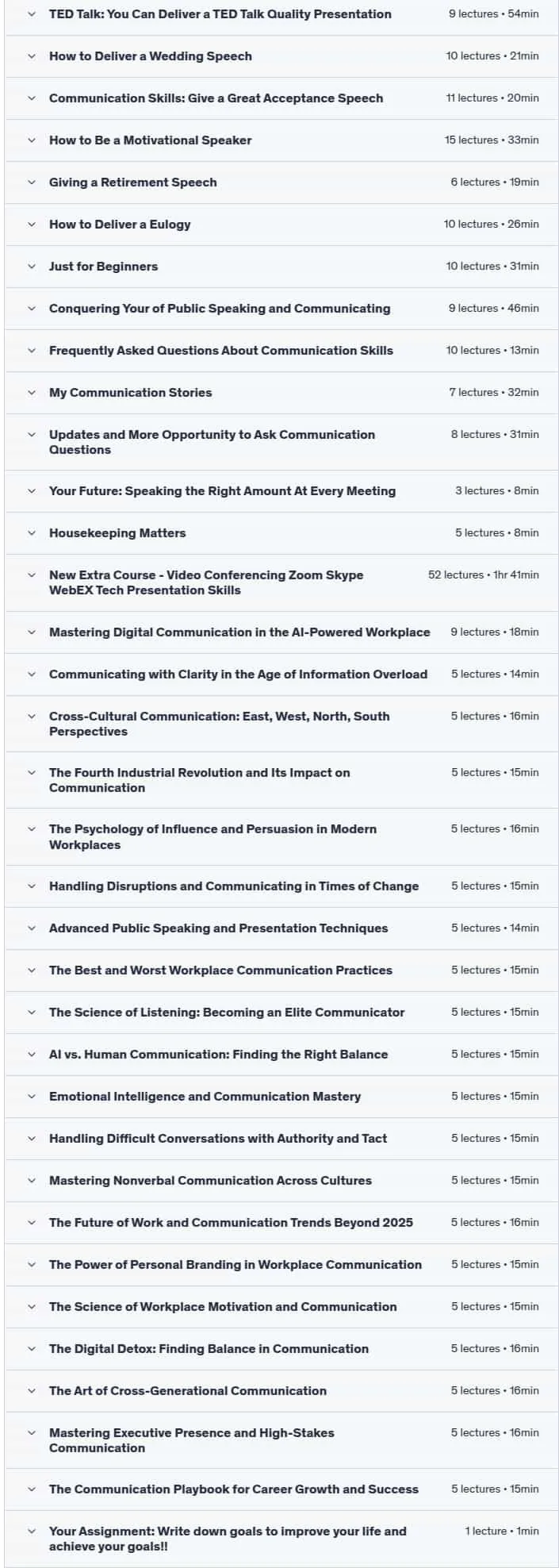Expand the TED Talk quality presentation section
The width and height of the screenshot is (559, 1568).
(281, 14)
